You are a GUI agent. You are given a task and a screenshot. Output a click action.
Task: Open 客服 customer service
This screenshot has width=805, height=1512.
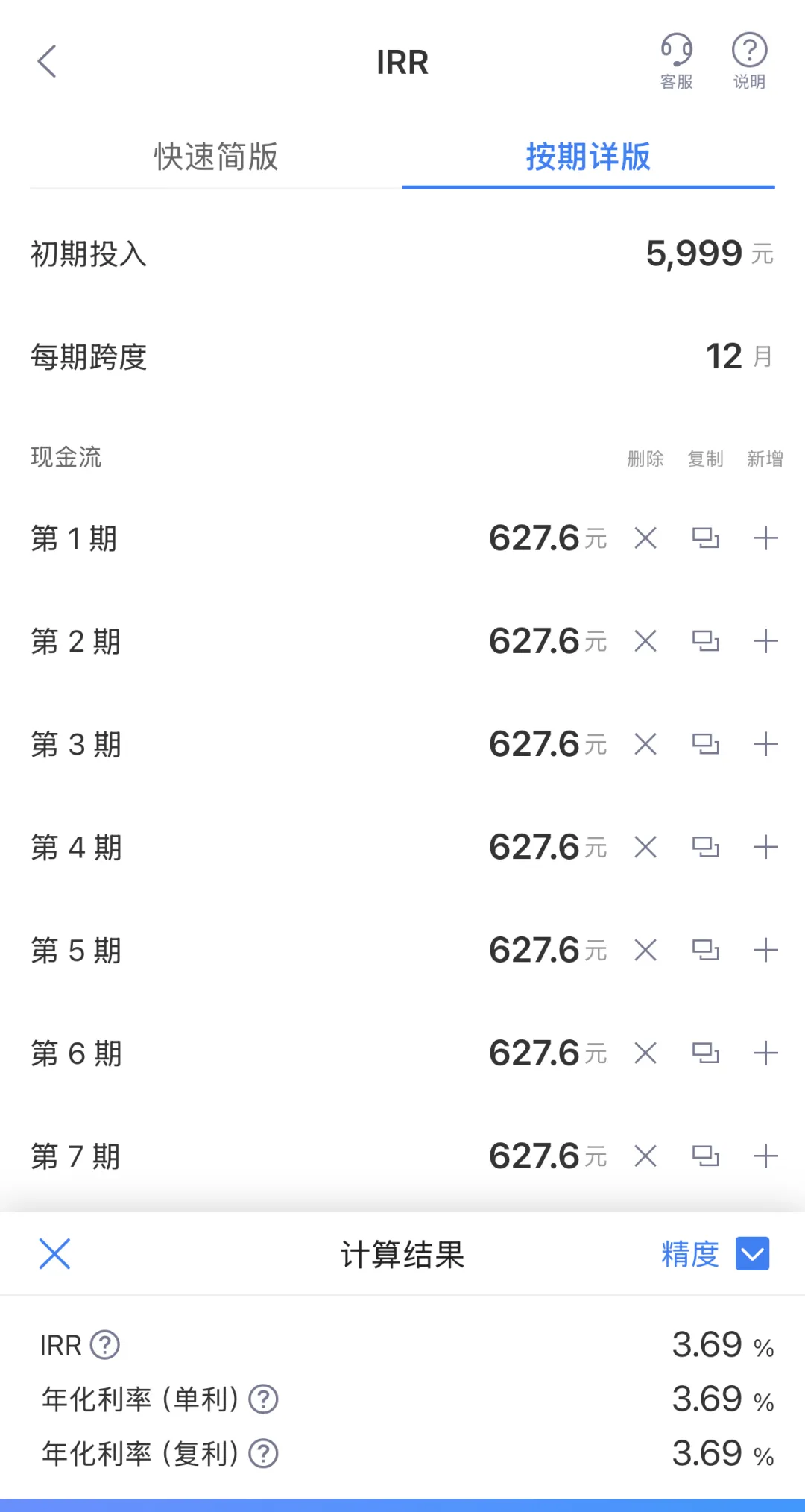(x=676, y=61)
